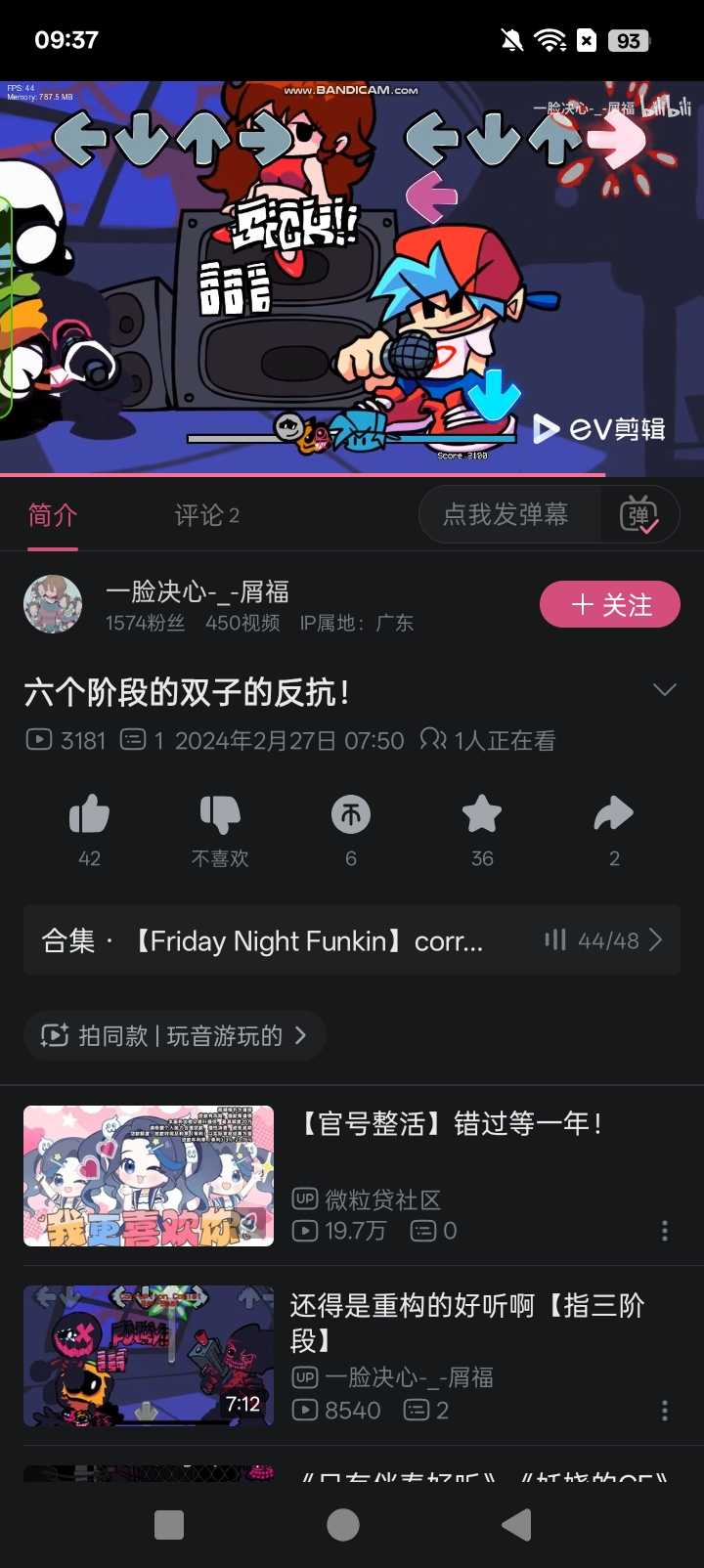704x1568 pixels.
Task: Open 一脸决心-_-屑福 uploader profile avatar
Action: (x=53, y=605)
